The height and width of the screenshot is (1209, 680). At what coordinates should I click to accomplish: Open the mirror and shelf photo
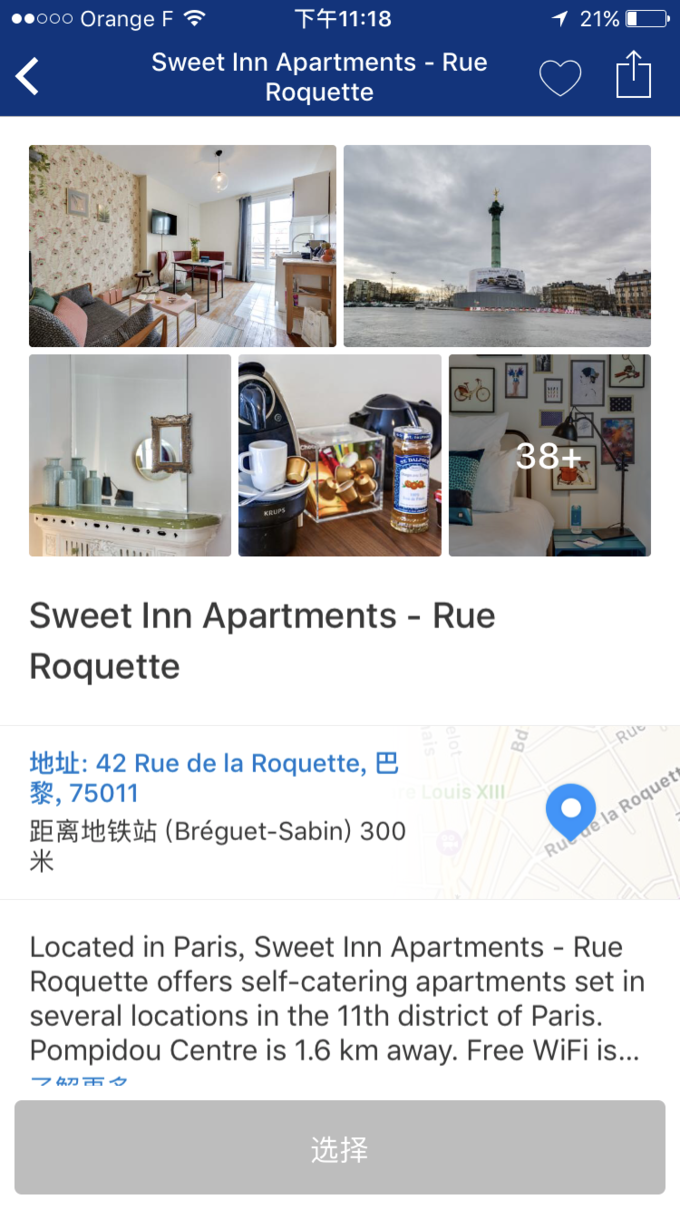point(130,455)
